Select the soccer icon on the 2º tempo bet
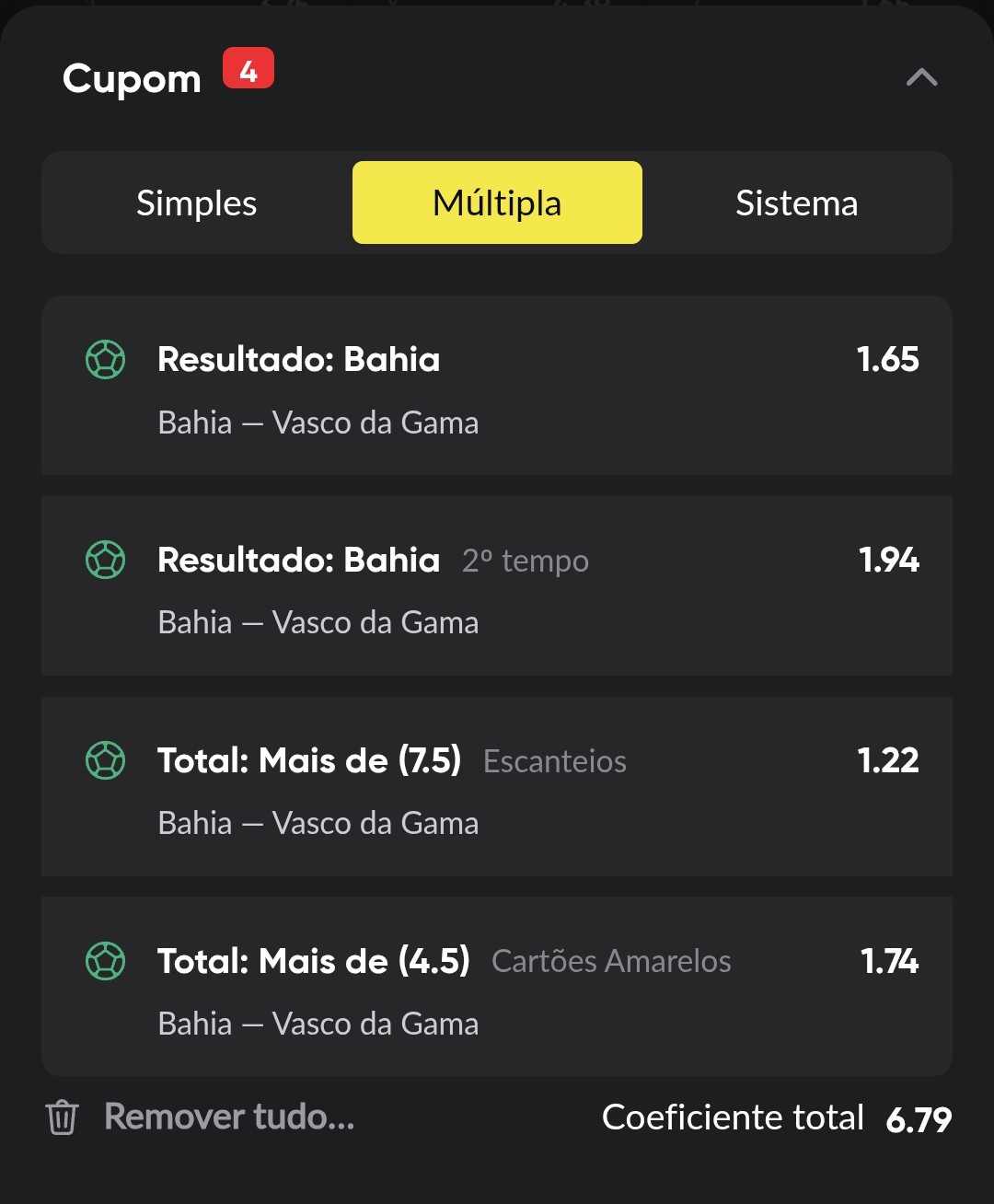The height and width of the screenshot is (1204, 994). point(105,560)
